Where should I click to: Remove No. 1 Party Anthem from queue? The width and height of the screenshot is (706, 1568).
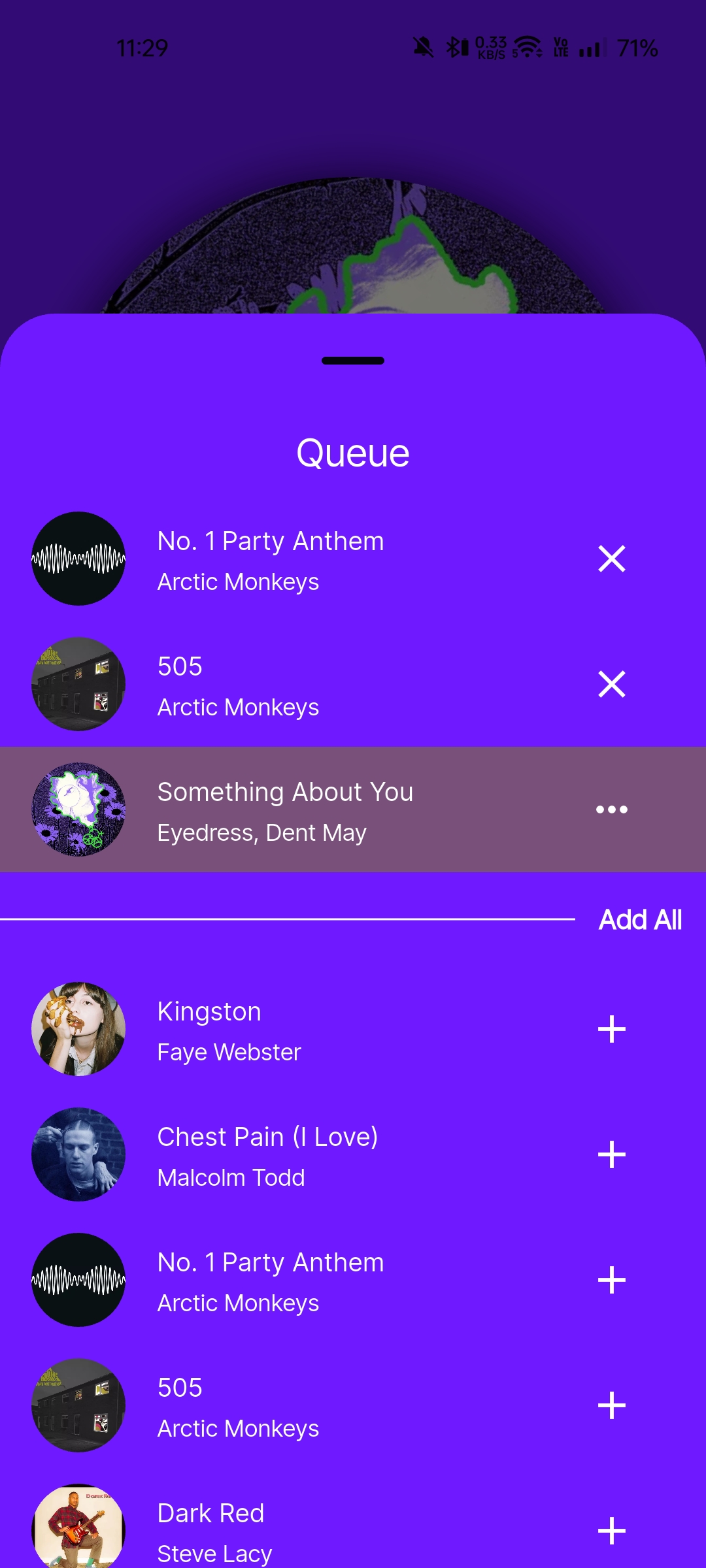point(612,559)
